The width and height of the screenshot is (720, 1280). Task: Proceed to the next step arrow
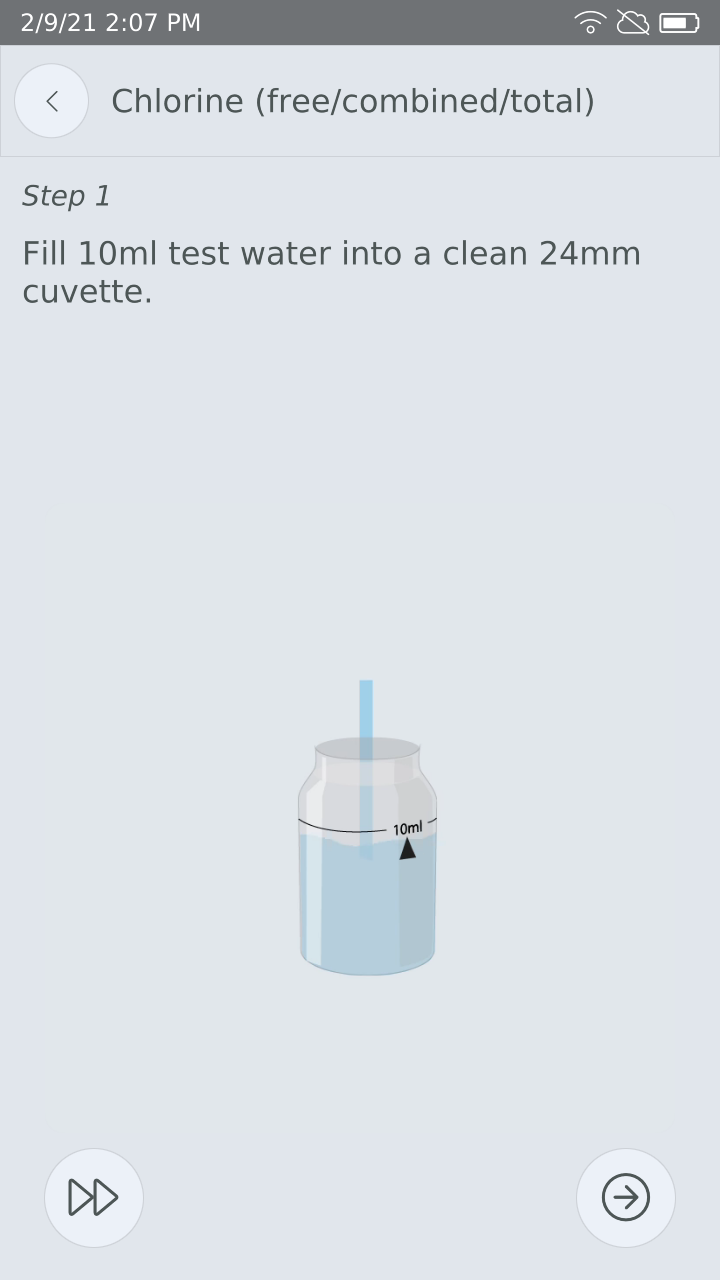[626, 1197]
